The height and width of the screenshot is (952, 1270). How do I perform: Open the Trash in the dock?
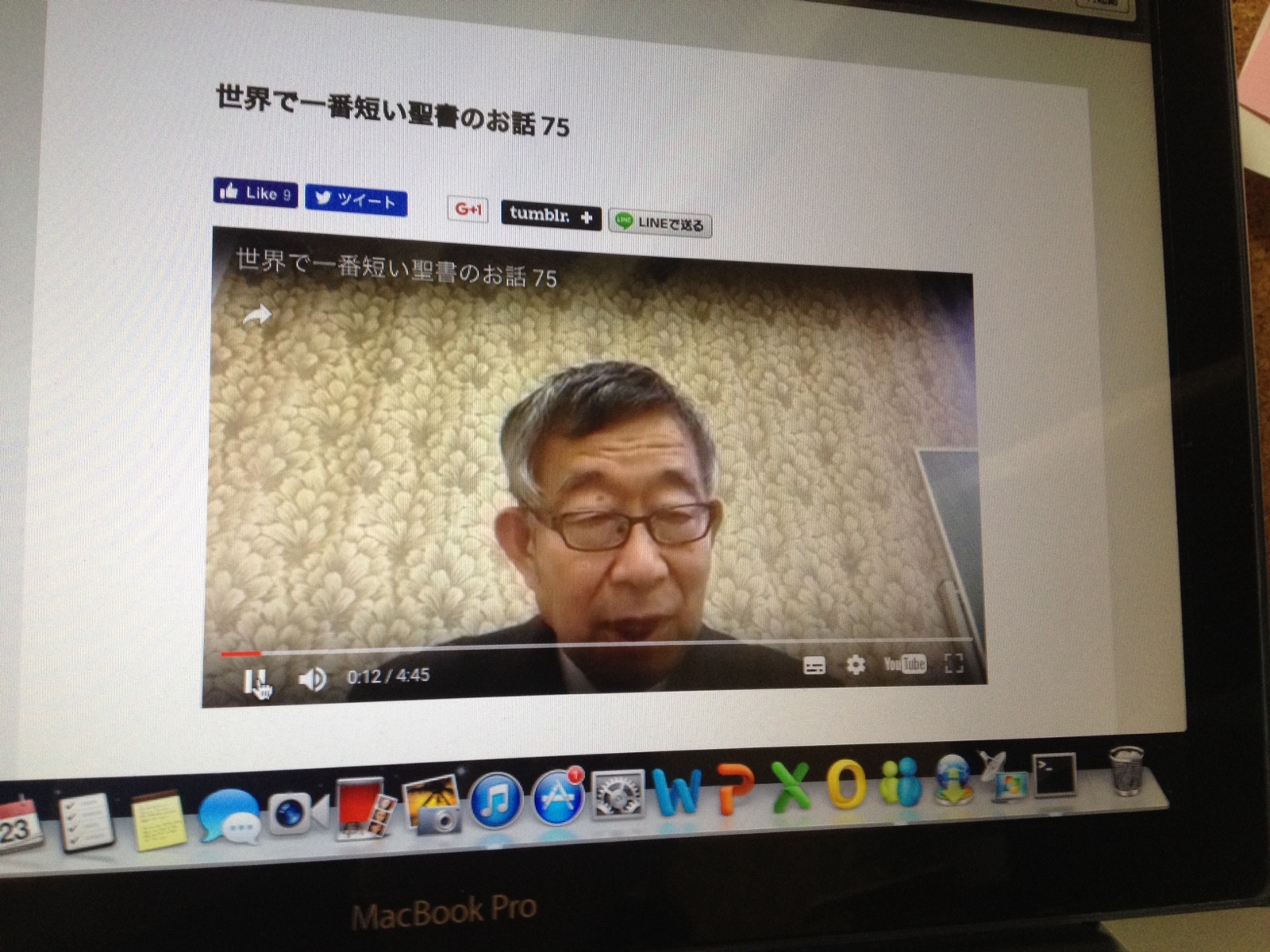[1126, 770]
